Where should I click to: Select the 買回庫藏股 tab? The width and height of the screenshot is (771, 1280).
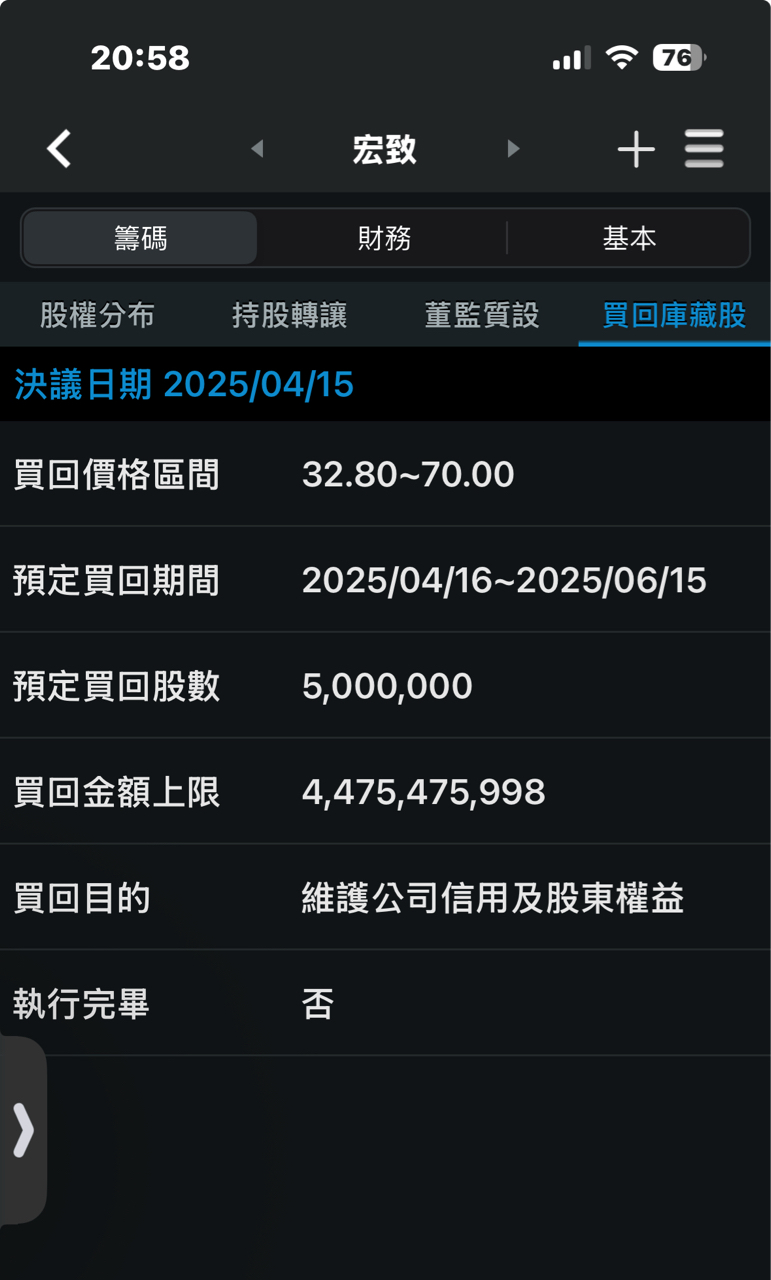(674, 316)
